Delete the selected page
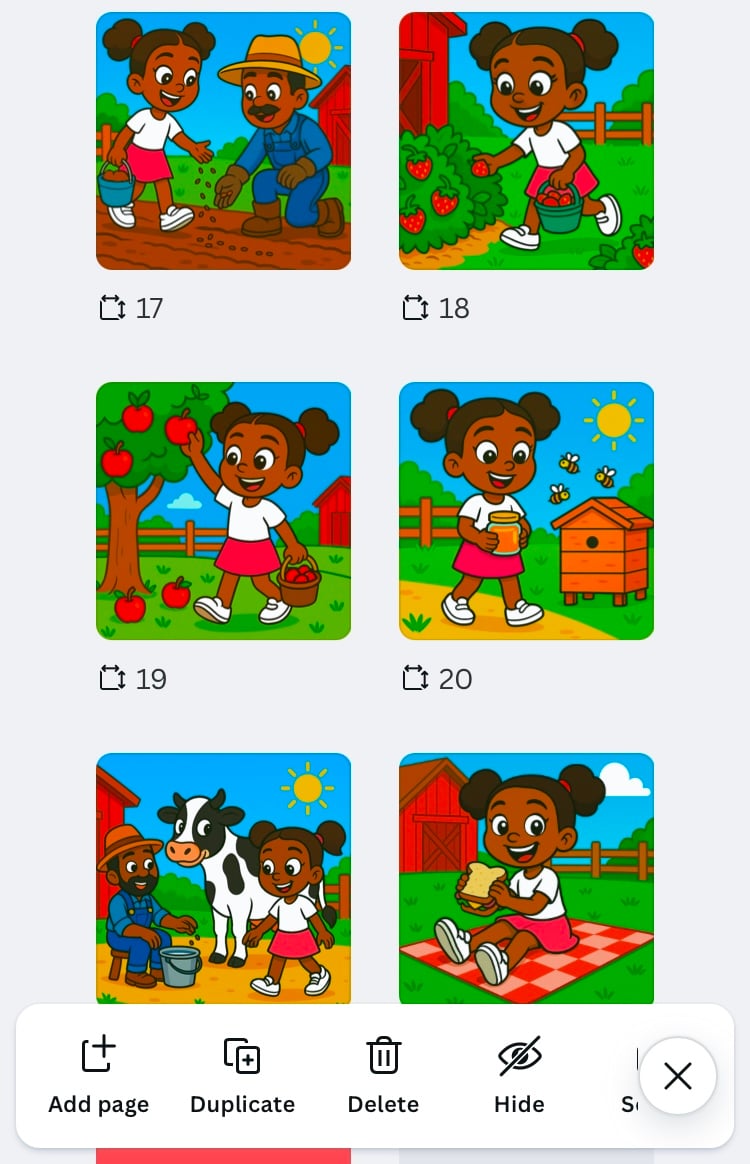 (x=383, y=1076)
